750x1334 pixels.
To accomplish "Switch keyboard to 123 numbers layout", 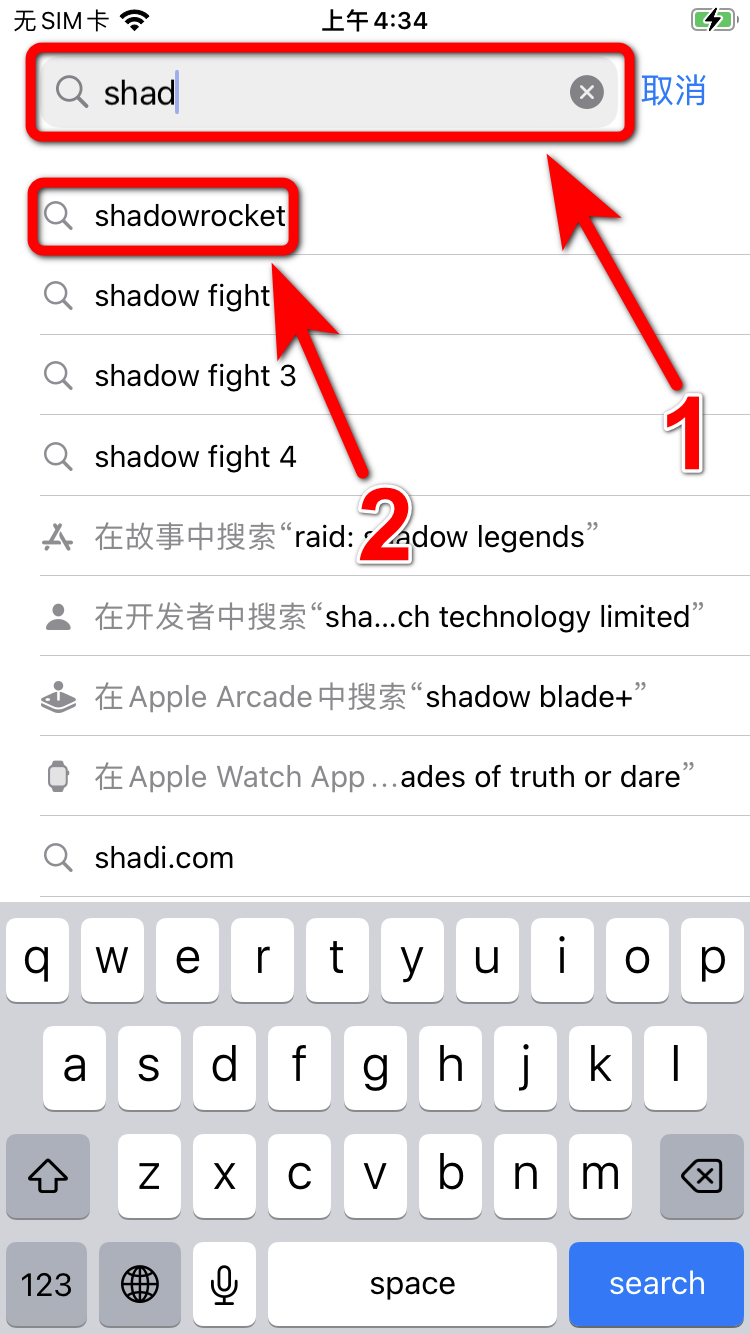I will click(46, 1284).
